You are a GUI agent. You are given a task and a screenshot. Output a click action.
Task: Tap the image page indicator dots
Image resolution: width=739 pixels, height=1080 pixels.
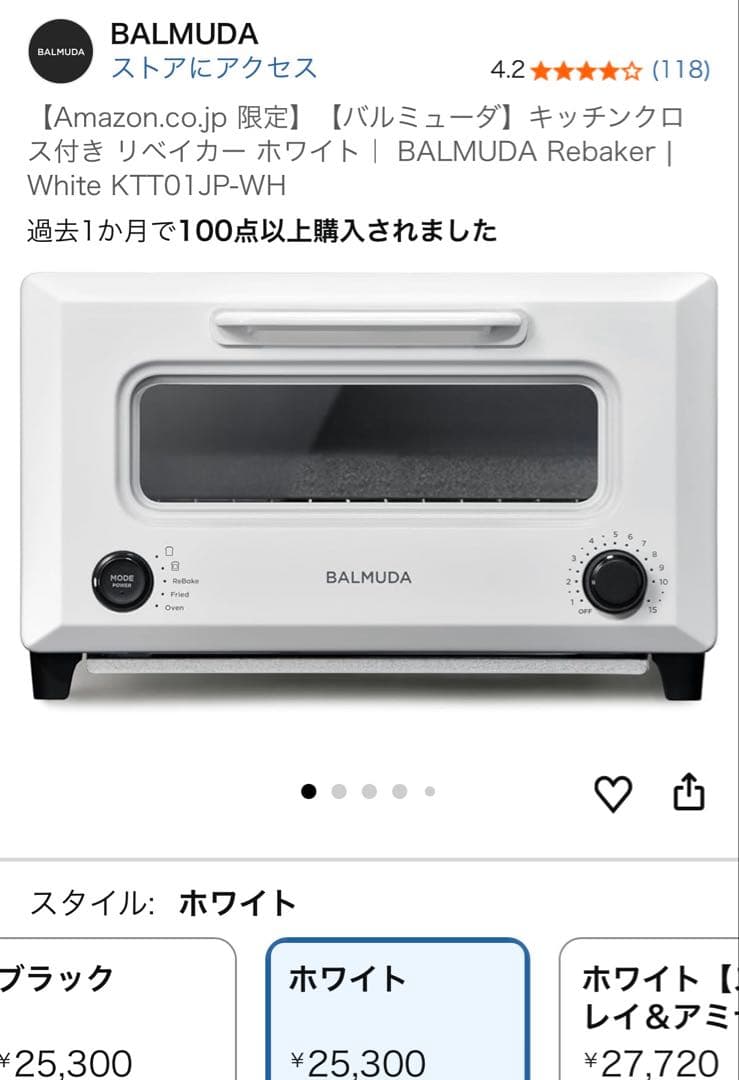[369, 791]
